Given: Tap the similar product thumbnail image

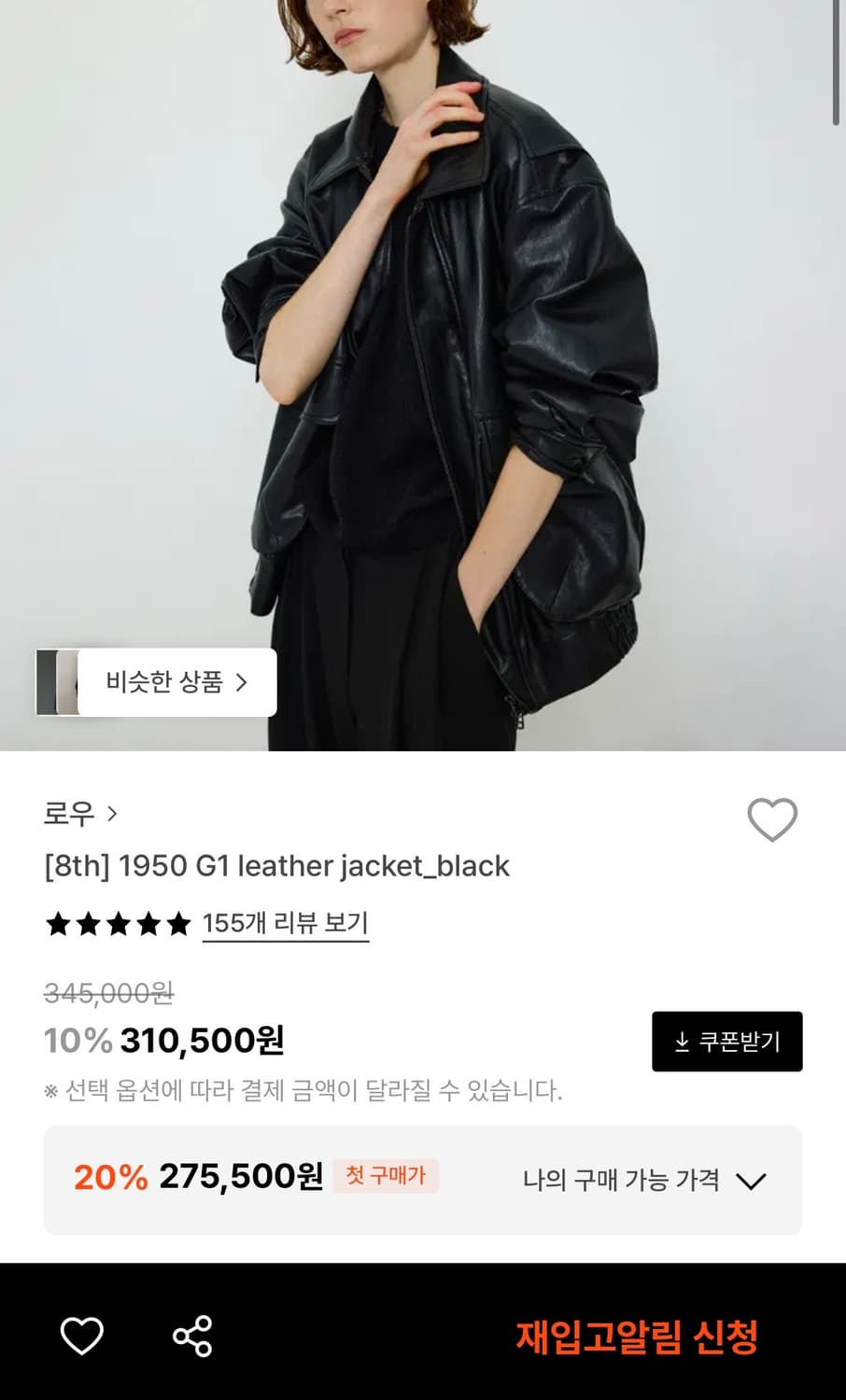Looking at the screenshot, I should tap(58, 682).
